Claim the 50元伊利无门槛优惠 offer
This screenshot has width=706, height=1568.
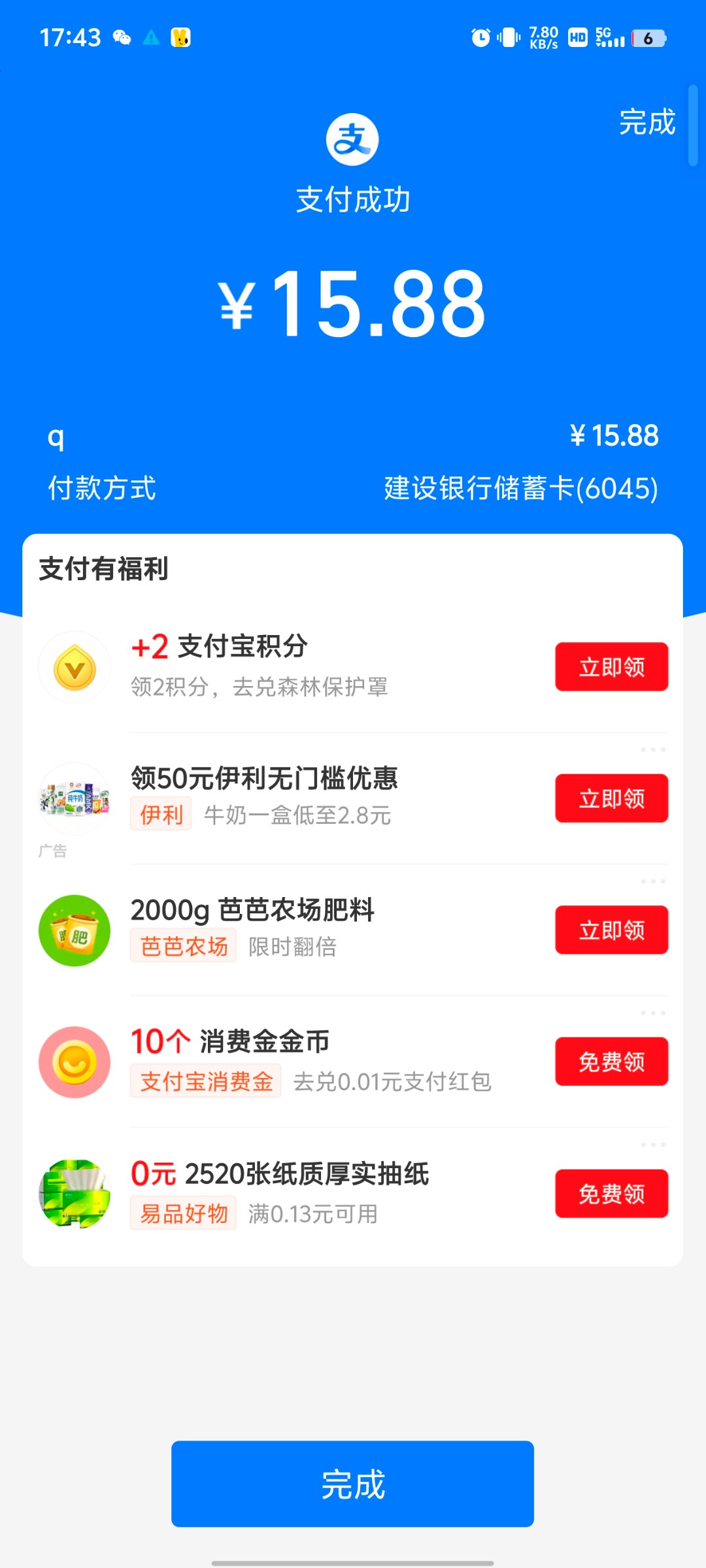pos(611,798)
